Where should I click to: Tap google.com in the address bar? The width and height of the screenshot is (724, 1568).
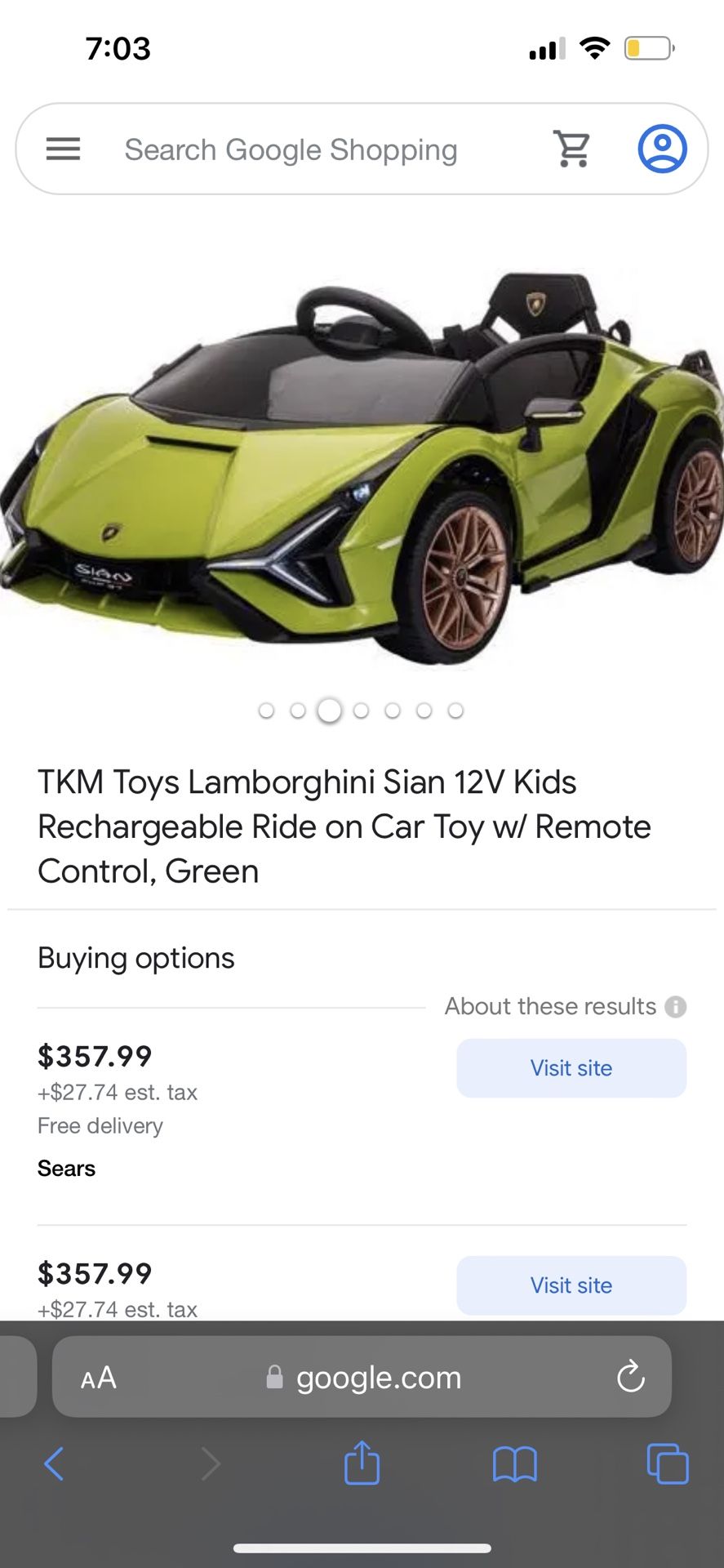coord(378,1378)
